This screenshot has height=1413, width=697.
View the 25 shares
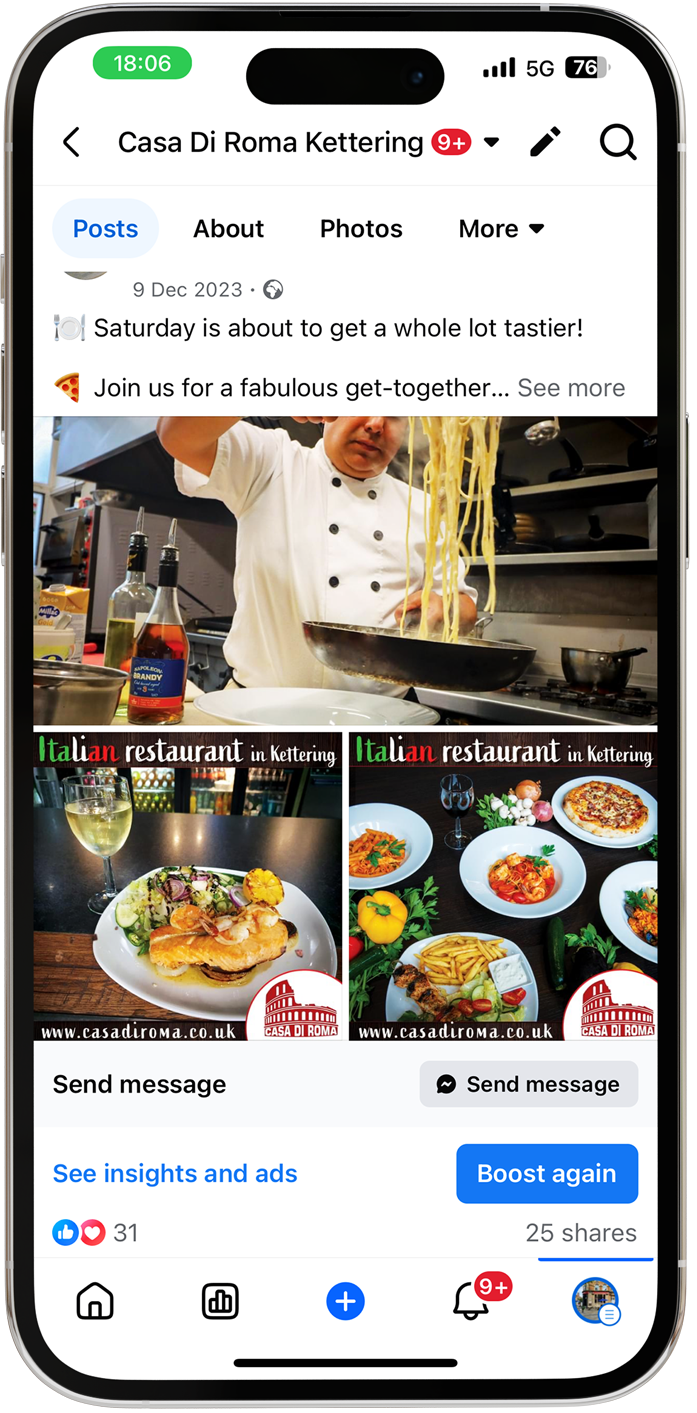(x=581, y=1233)
